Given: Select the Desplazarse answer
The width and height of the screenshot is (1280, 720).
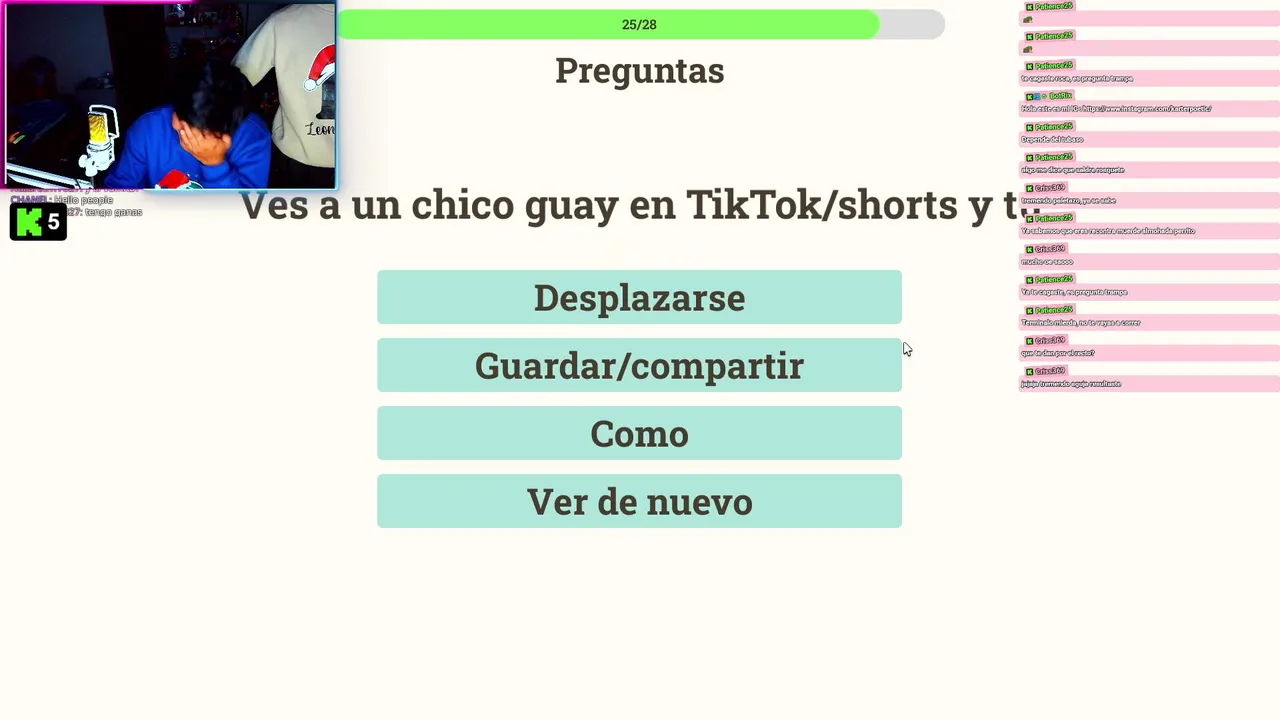Looking at the screenshot, I should [x=639, y=298].
